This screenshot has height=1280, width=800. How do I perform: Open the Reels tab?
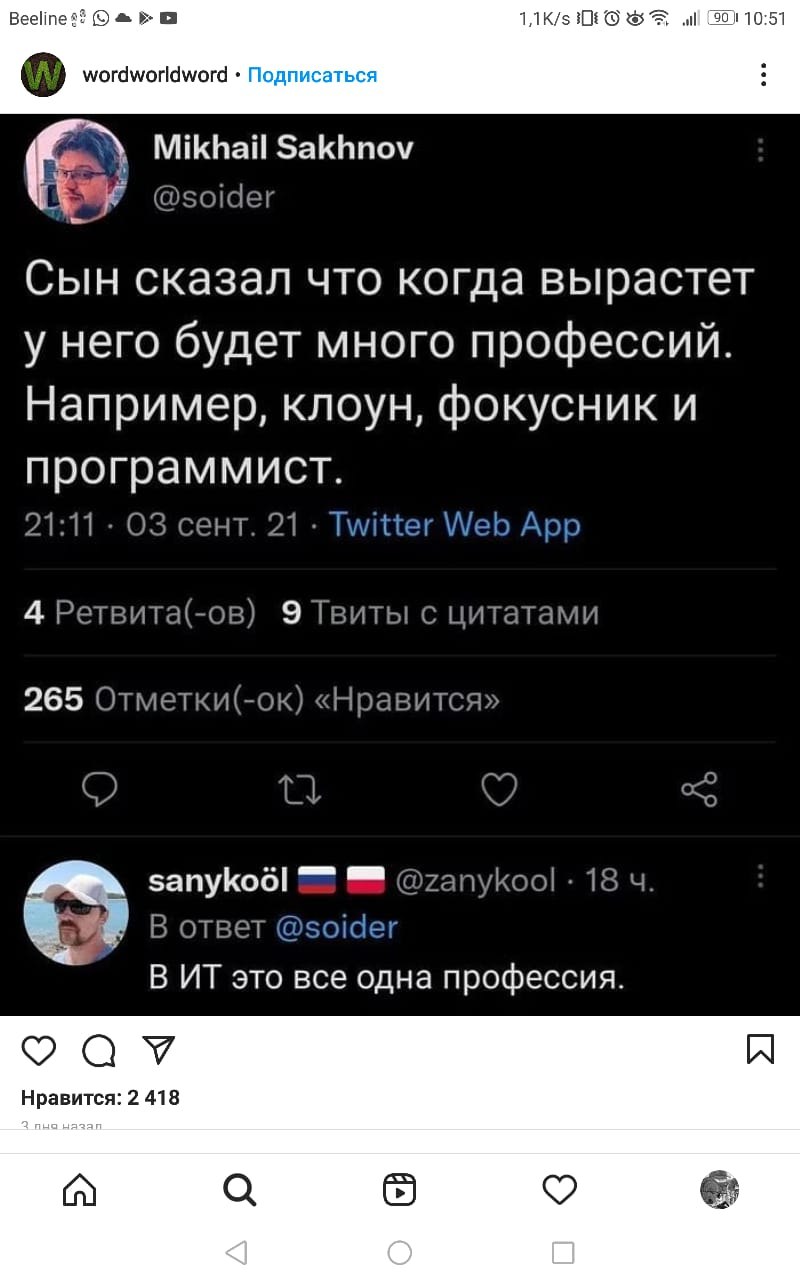(x=400, y=1189)
